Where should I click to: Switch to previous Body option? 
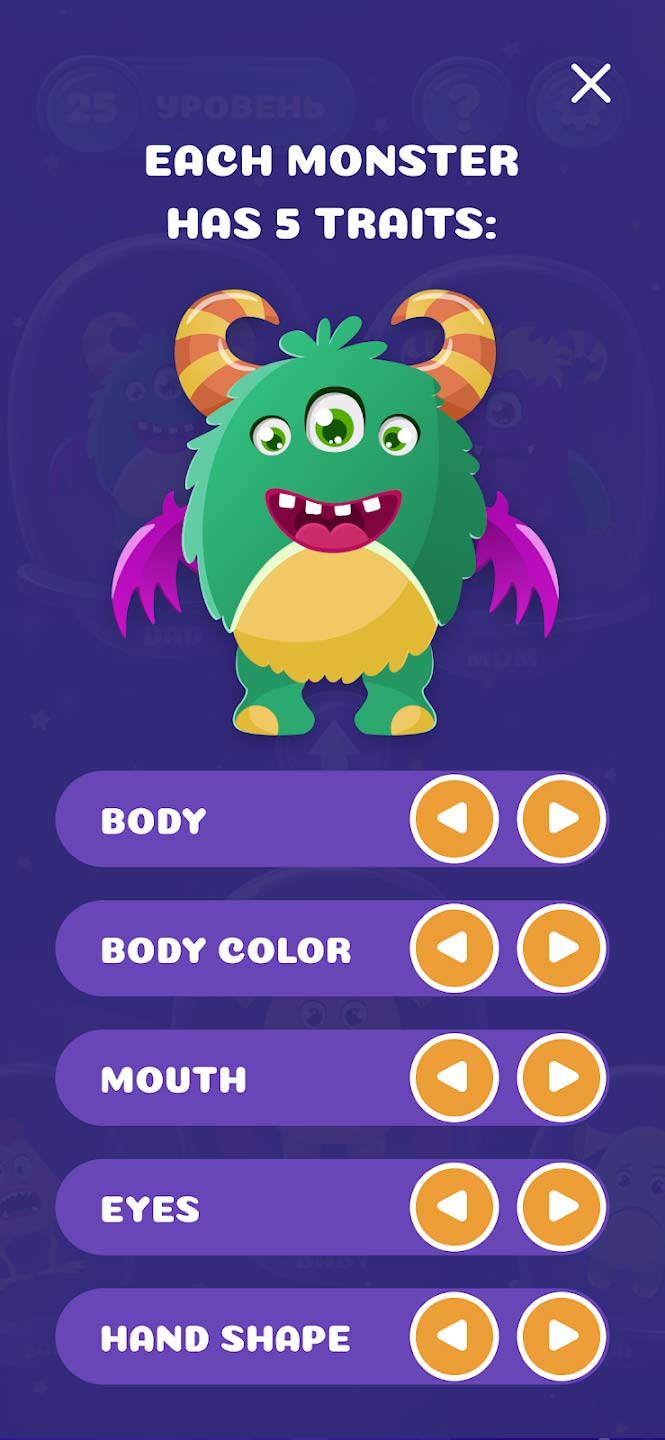[454, 819]
